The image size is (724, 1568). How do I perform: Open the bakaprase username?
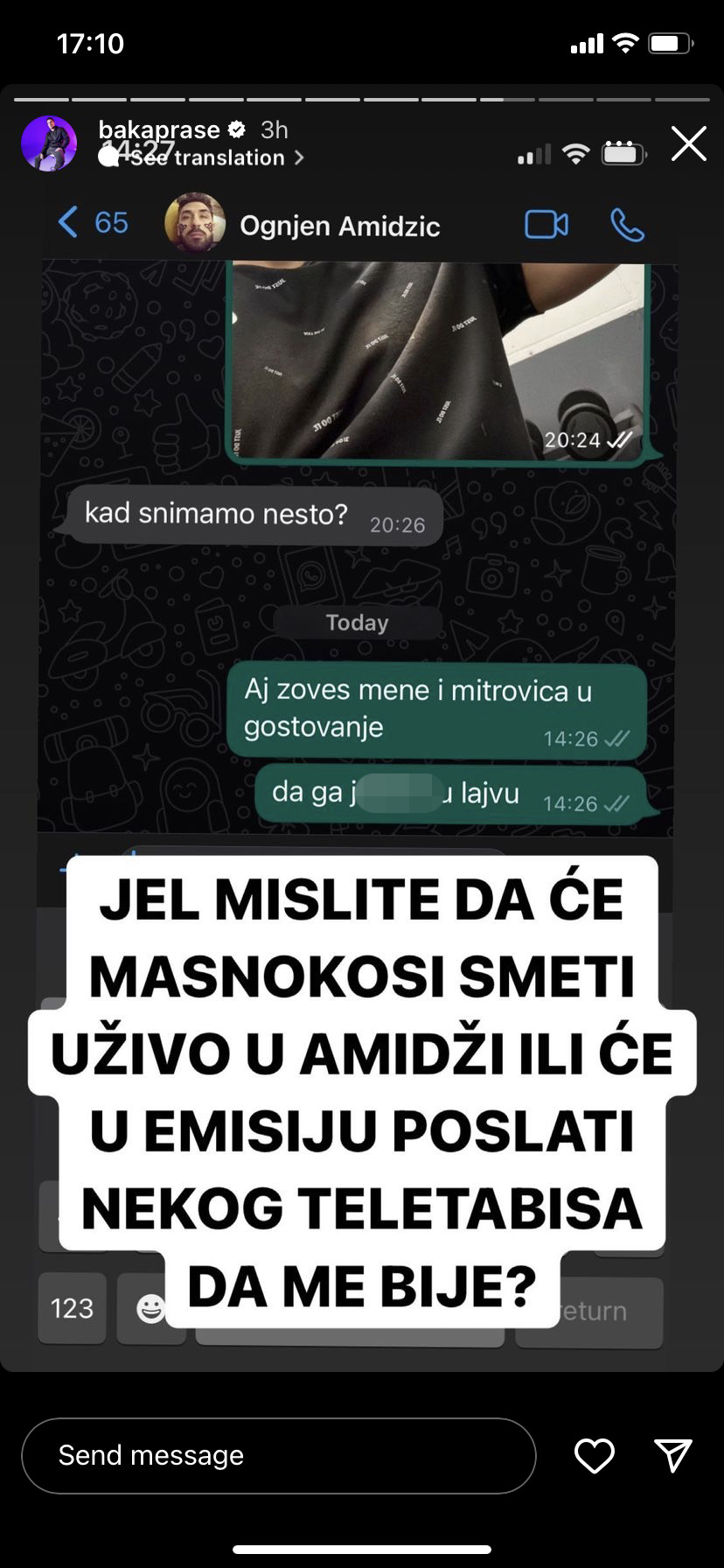pos(159,129)
